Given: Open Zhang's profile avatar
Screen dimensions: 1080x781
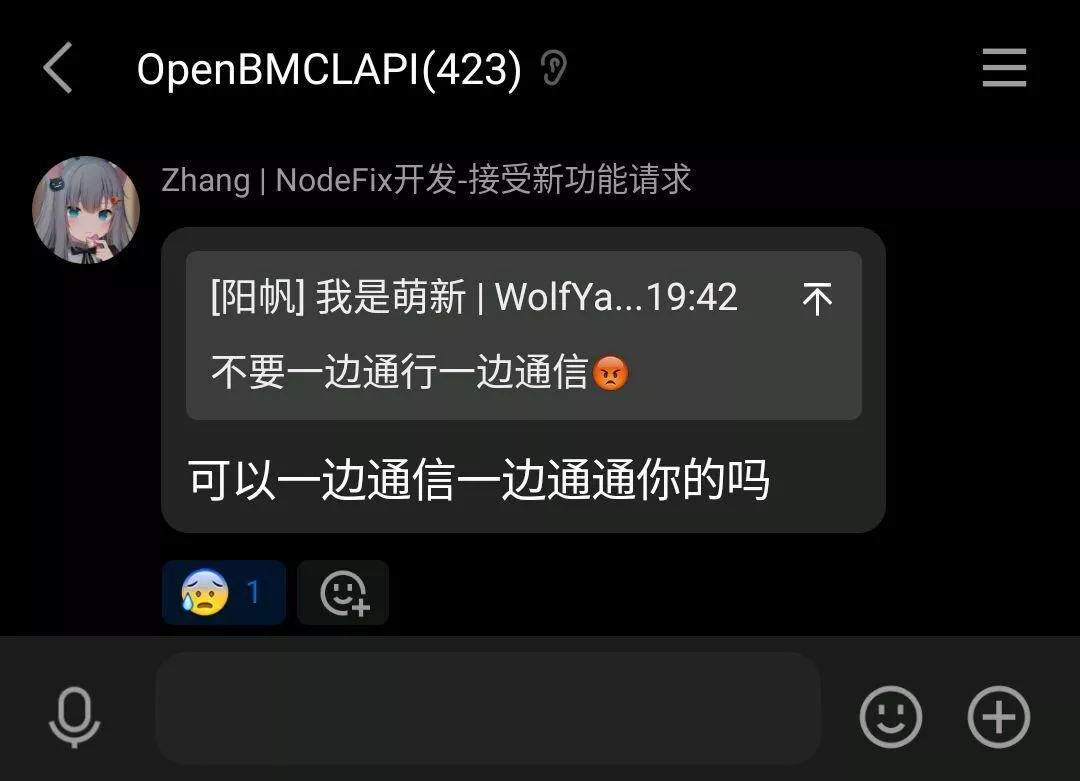Looking at the screenshot, I should (x=86, y=209).
